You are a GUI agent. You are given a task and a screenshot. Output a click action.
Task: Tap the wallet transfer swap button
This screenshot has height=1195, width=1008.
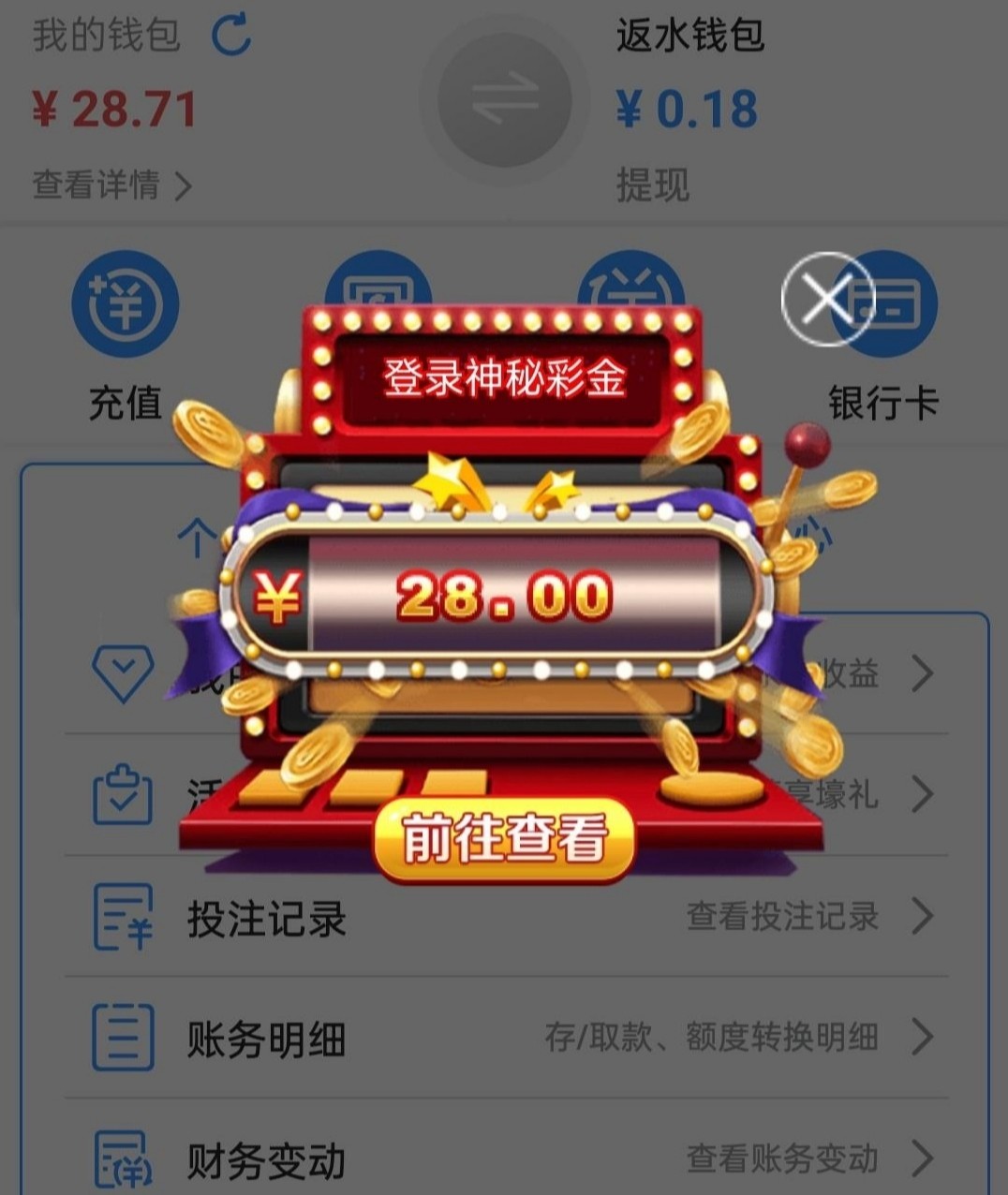504,100
